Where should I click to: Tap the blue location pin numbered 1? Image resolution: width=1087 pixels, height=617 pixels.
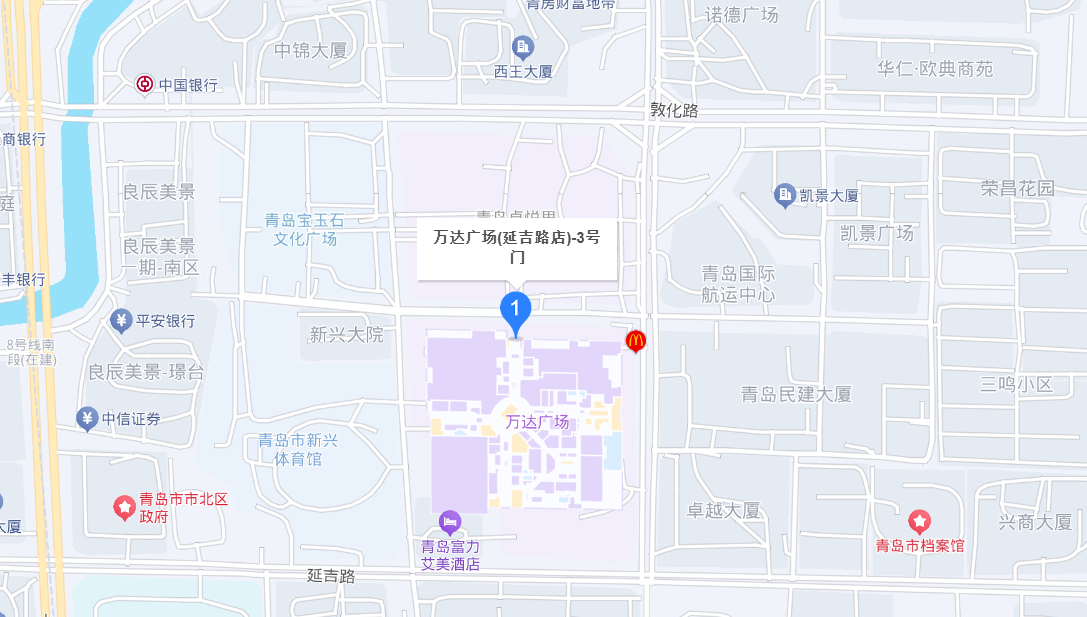[x=514, y=311]
